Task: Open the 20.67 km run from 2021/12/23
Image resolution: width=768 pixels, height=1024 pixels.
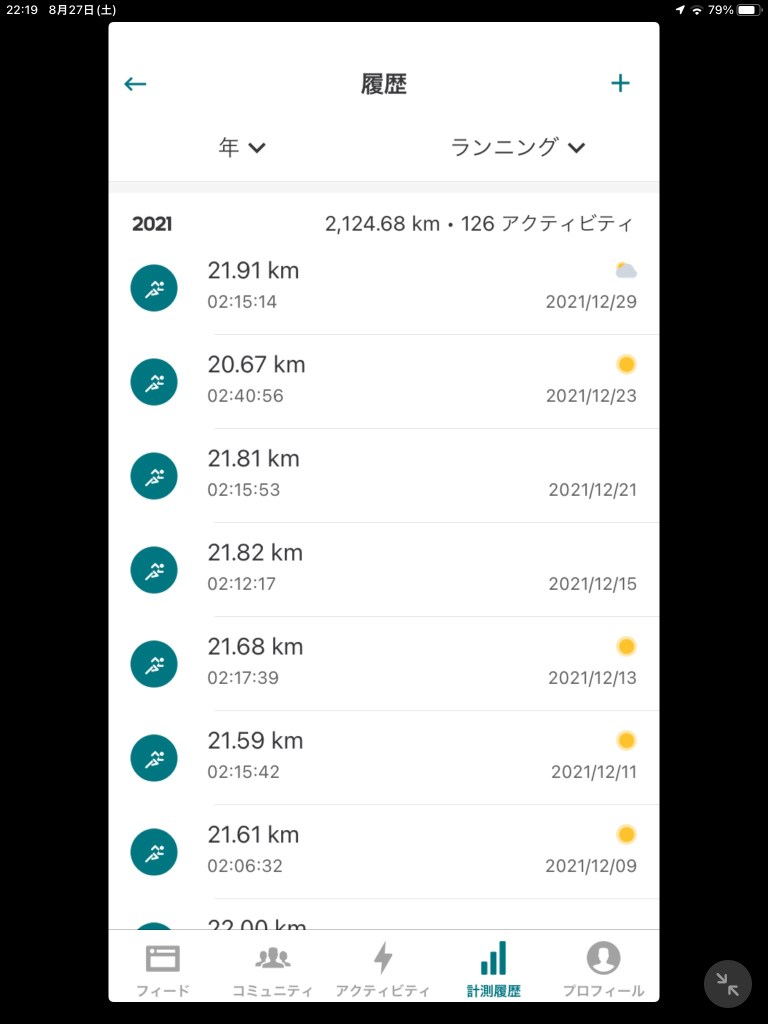Action: coord(384,381)
